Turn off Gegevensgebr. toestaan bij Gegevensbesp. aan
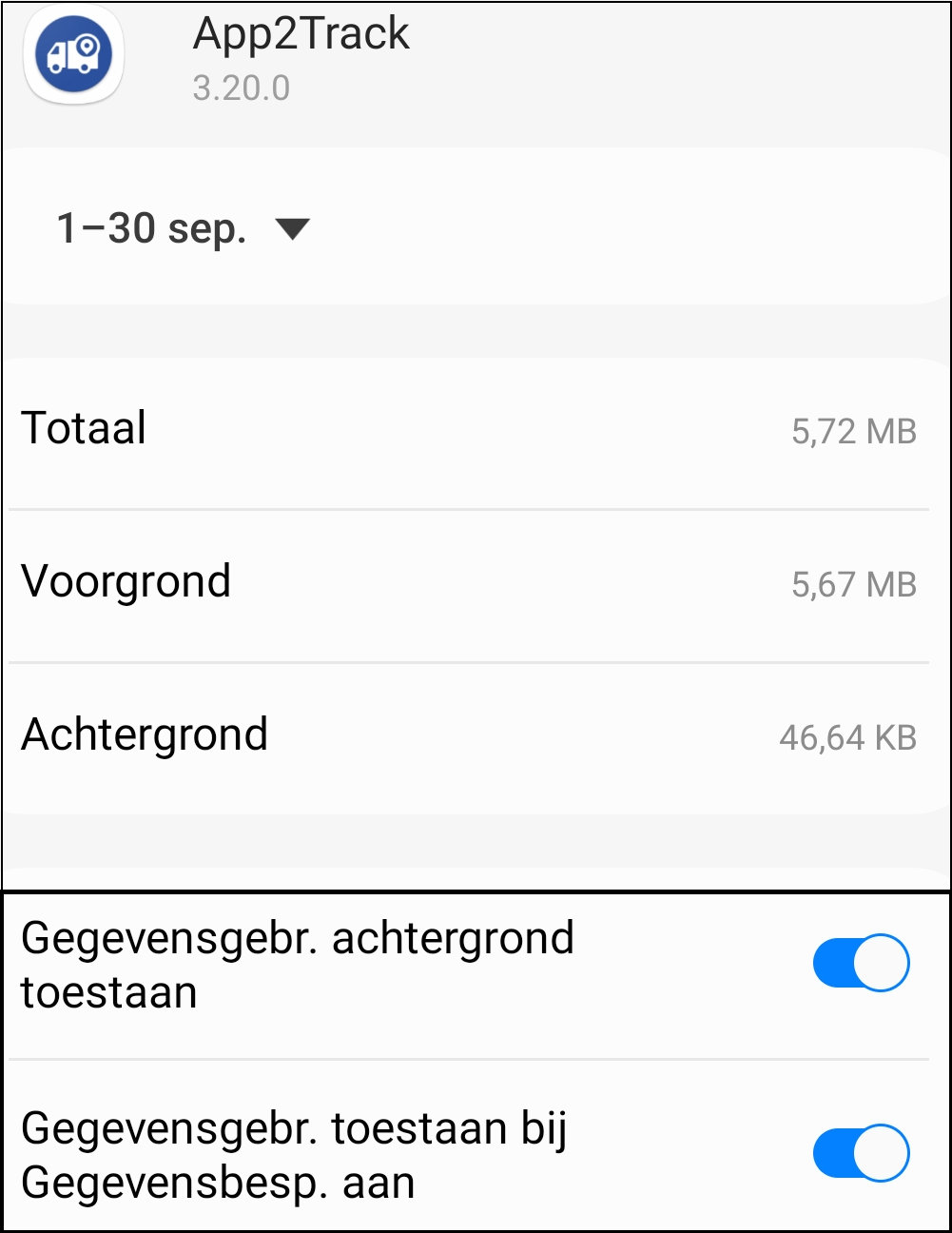Screen dimensions: 952x1233 862,1151
